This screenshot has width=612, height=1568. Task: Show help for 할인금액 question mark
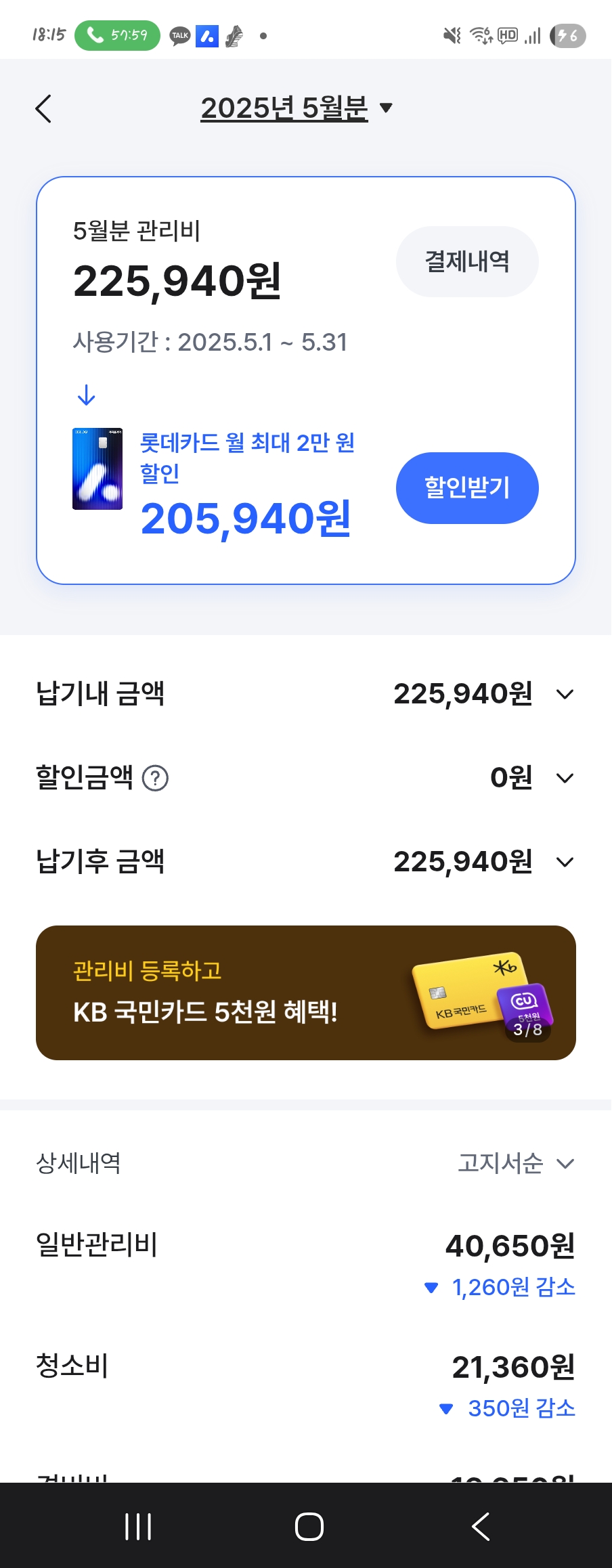pos(155,778)
